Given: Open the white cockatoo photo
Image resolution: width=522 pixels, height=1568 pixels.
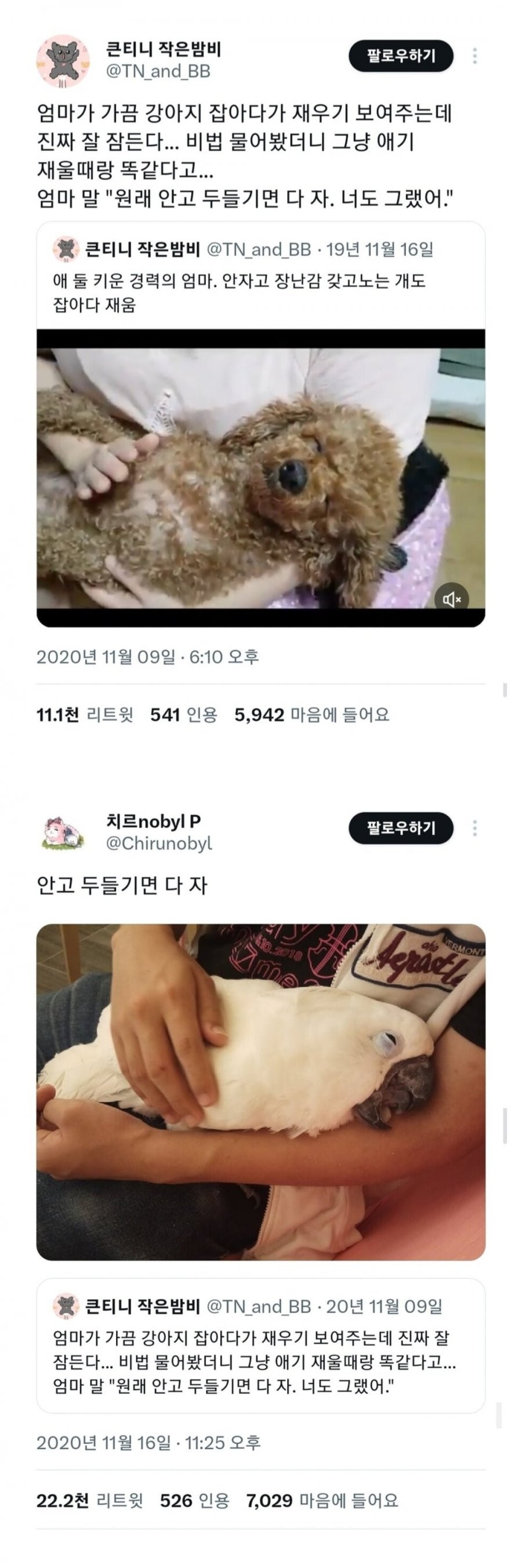Looking at the screenshot, I should 260,1092.
